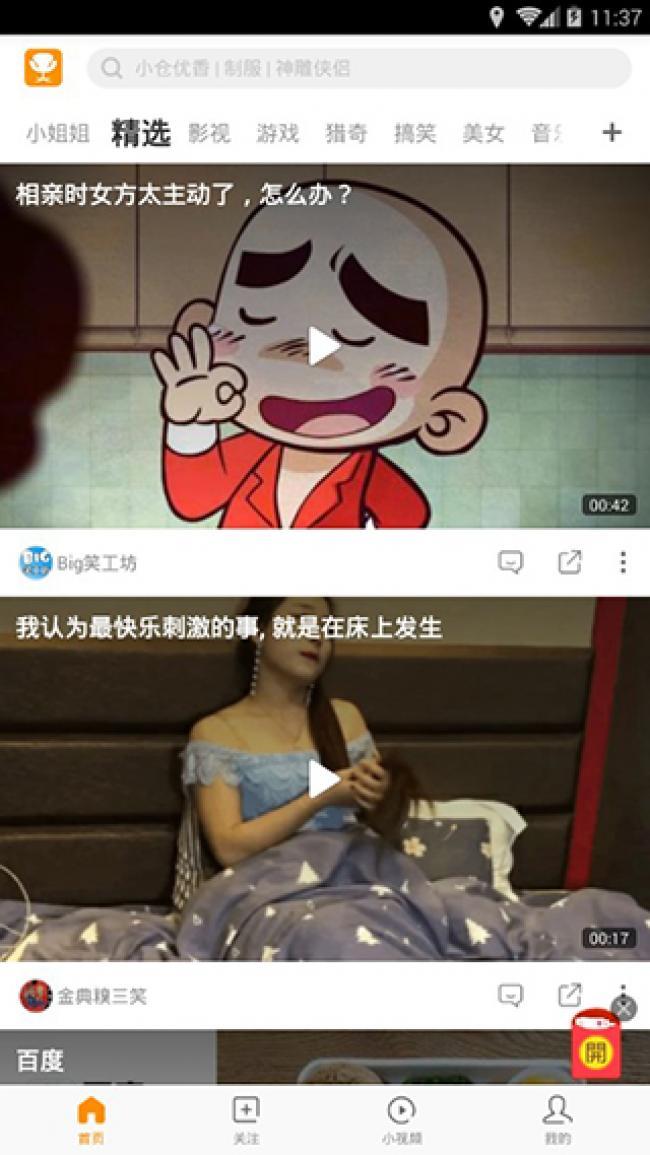Play the 我认为最快乐刺激的事 video
This screenshot has width=650, height=1155.
(324, 779)
